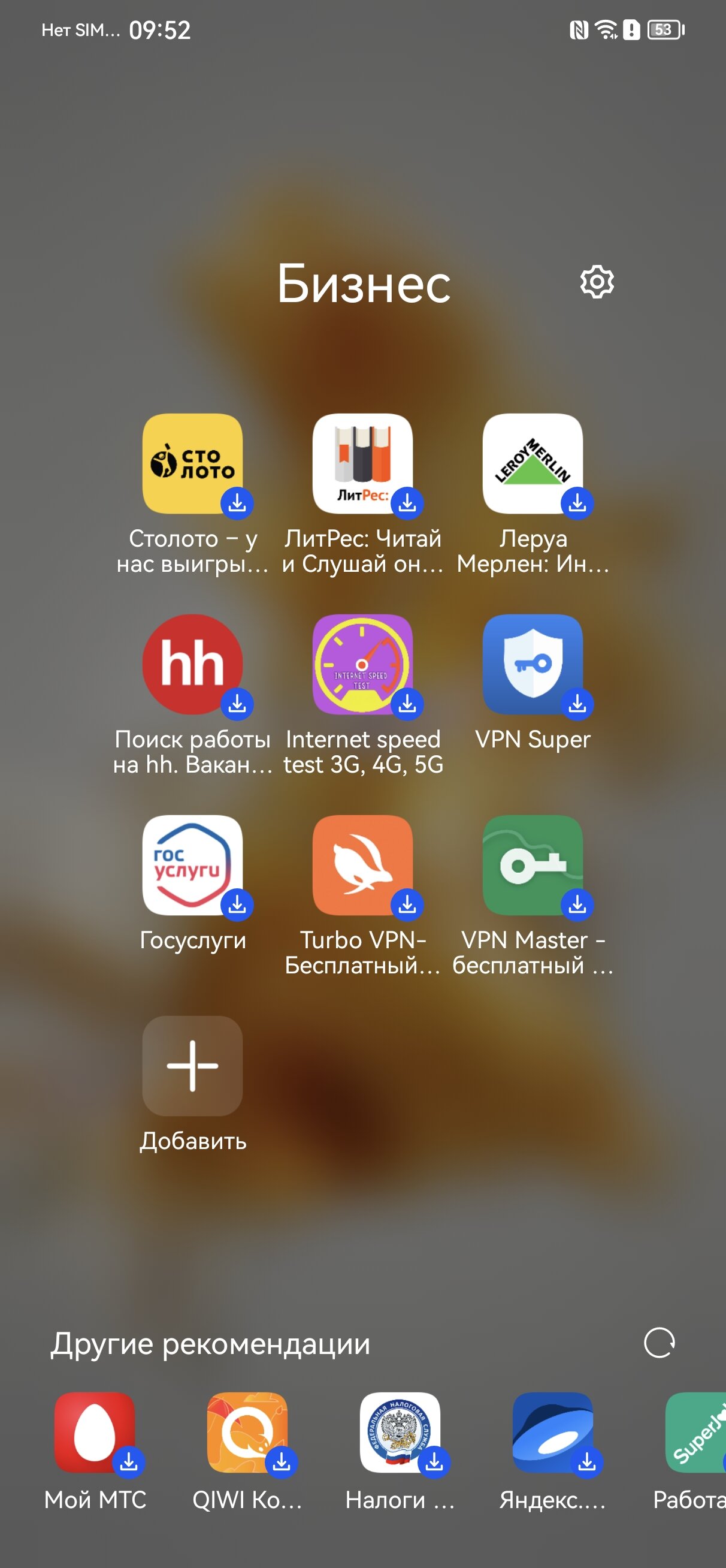Image resolution: width=726 pixels, height=1568 pixels.
Task: Open the hh job search app
Action: click(192, 664)
